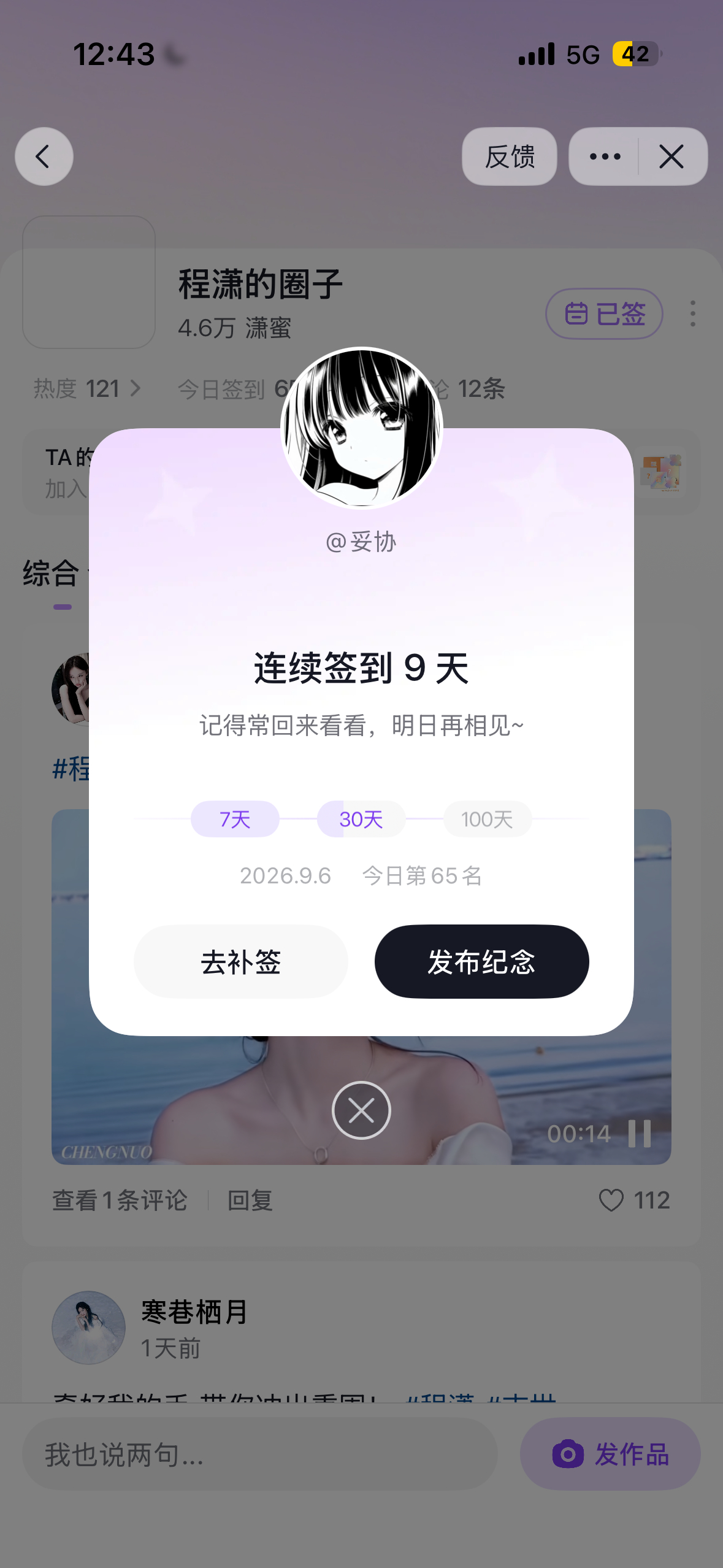This screenshot has width=723, height=1568.
Task: Go back using the top-left arrow
Action: pos(44,156)
